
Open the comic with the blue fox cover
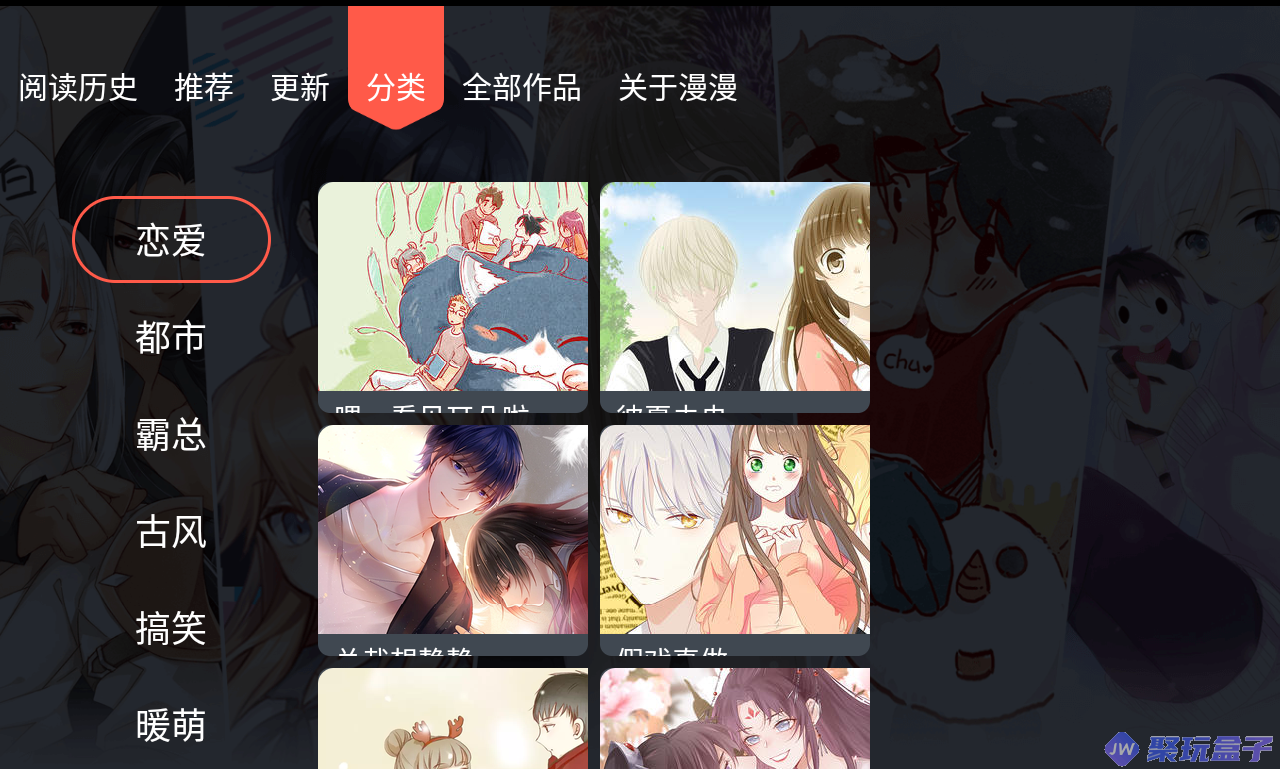(453, 290)
